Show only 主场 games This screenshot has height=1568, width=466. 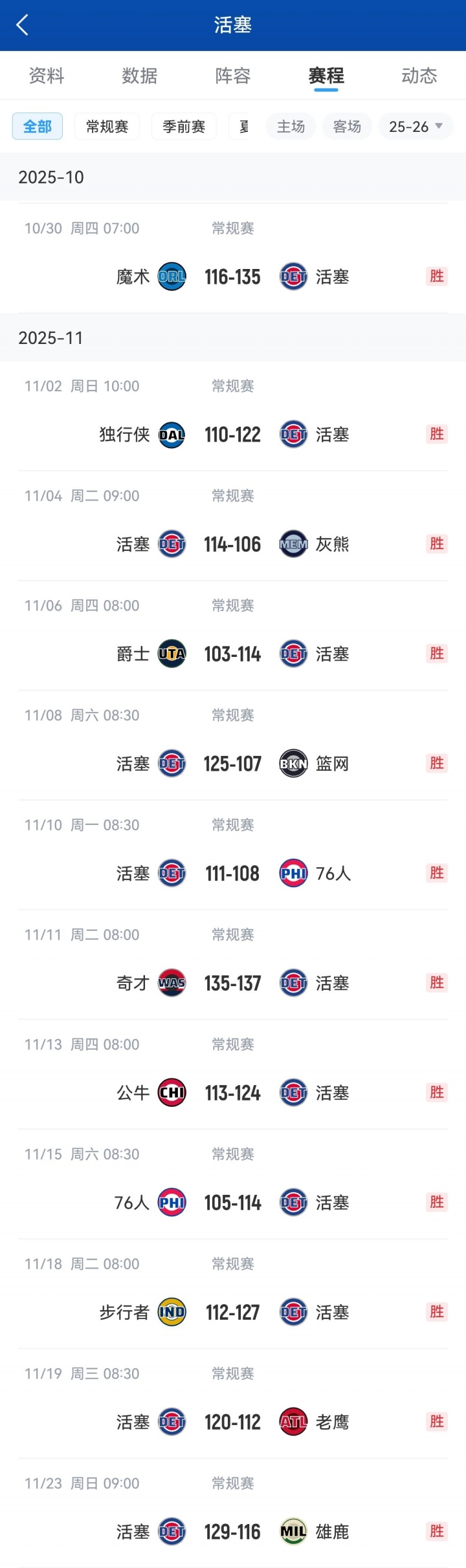[x=291, y=126]
